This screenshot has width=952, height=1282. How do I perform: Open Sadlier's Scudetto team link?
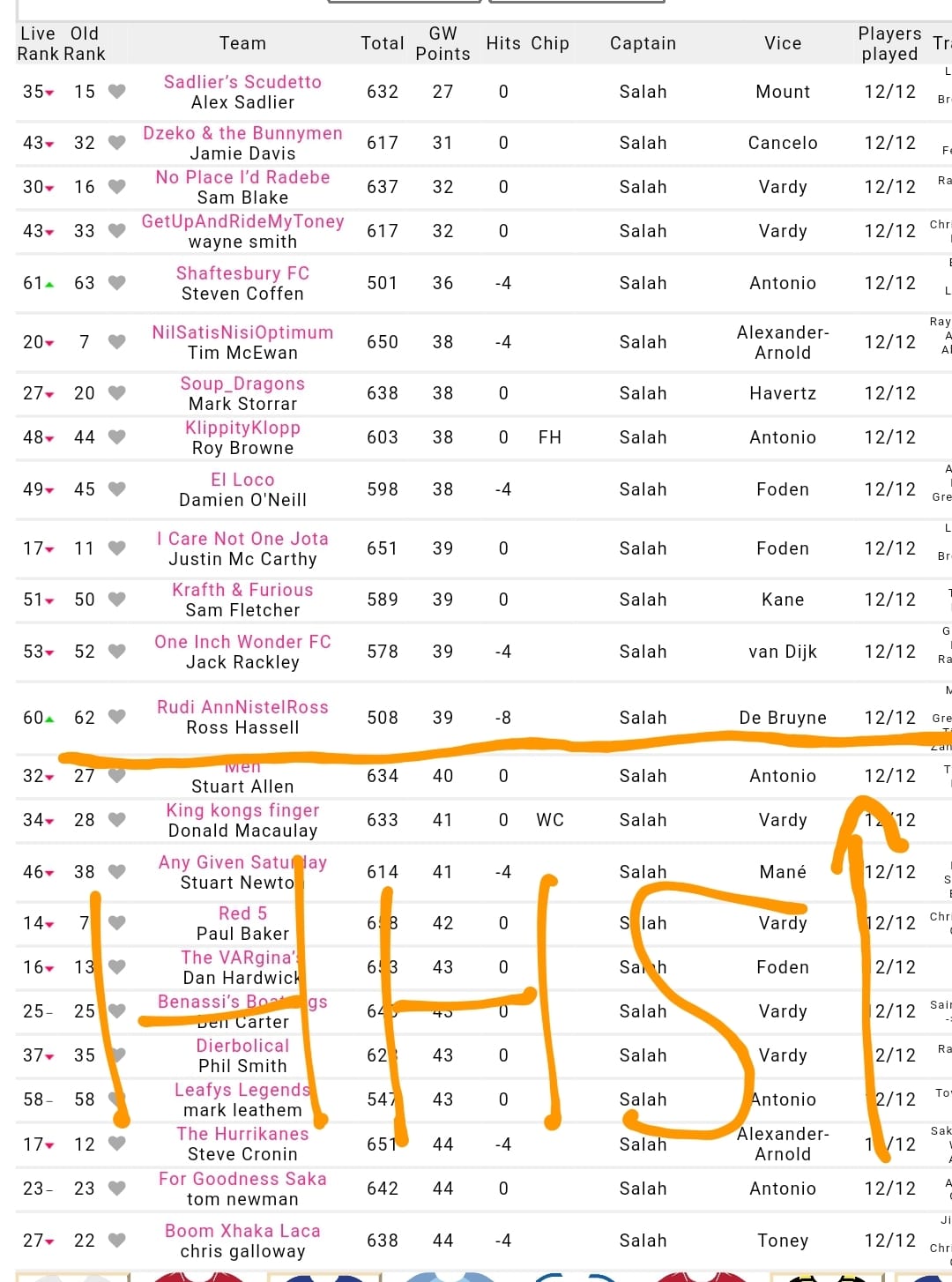(242, 82)
